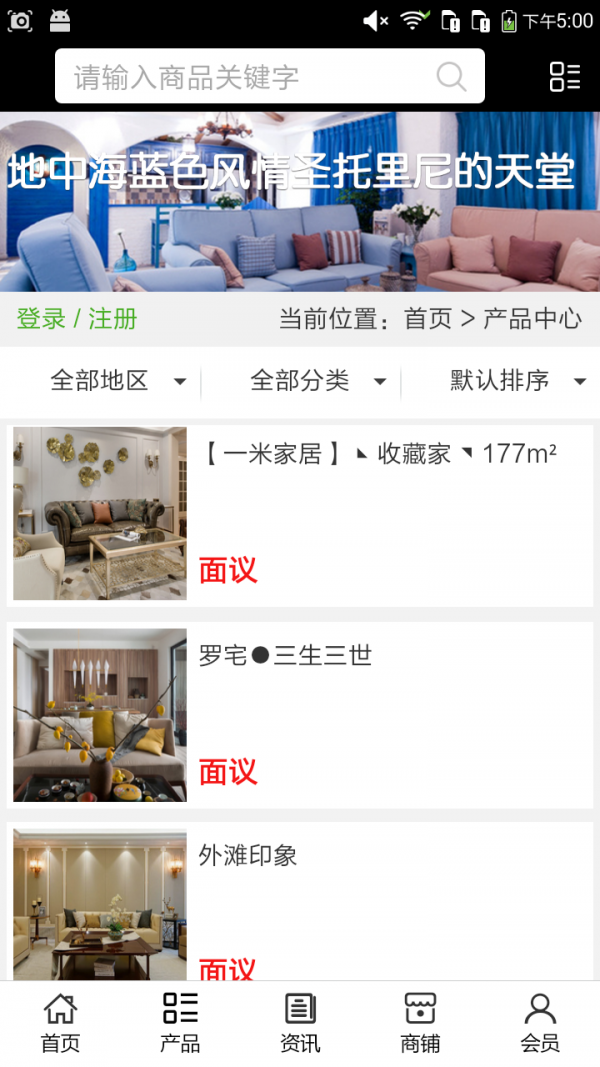600x1067 pixels.
Task: Switch to the 资讯 tab
Action: click(x=300, y=1023)
